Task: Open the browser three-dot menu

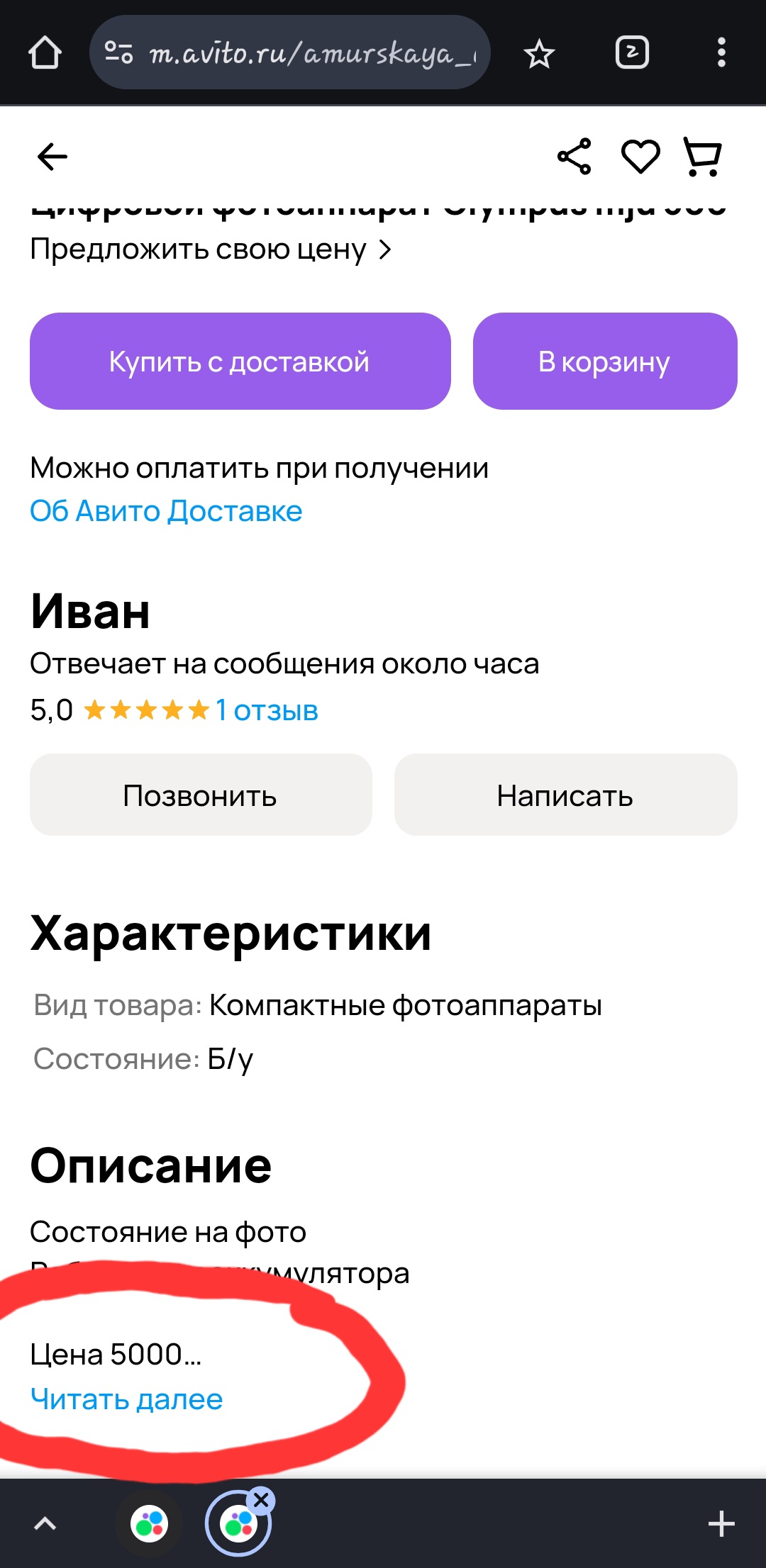Action: pyautogui.click(x=721, y=53)
